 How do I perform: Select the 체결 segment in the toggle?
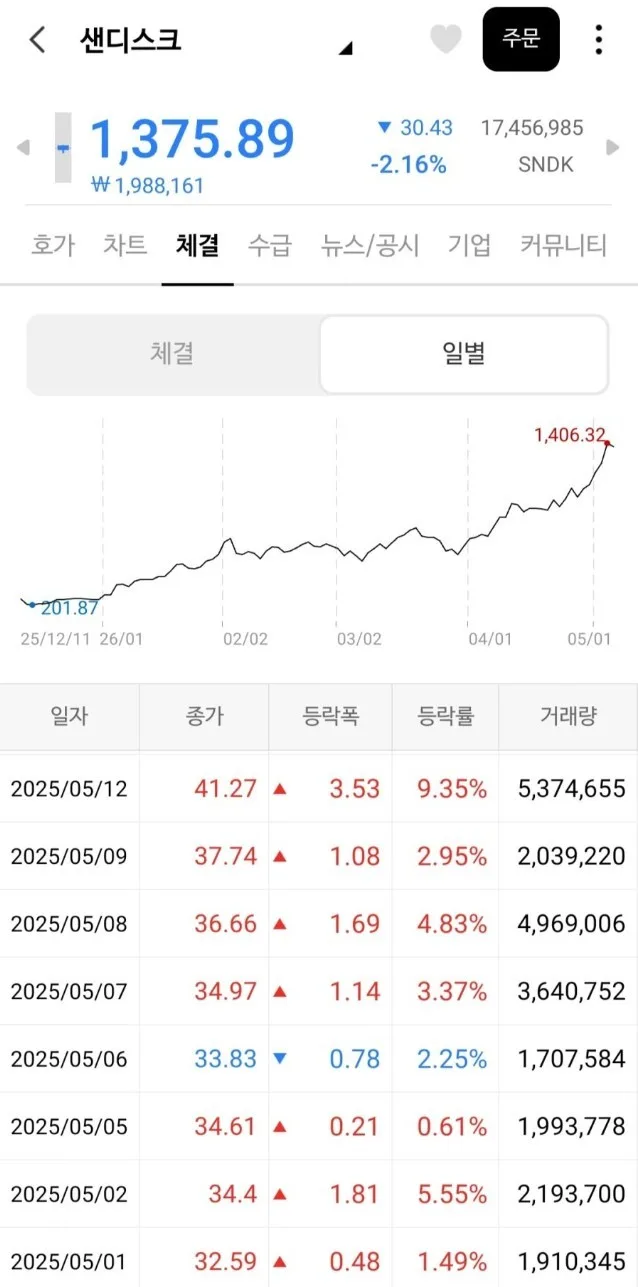click(172, 354)
